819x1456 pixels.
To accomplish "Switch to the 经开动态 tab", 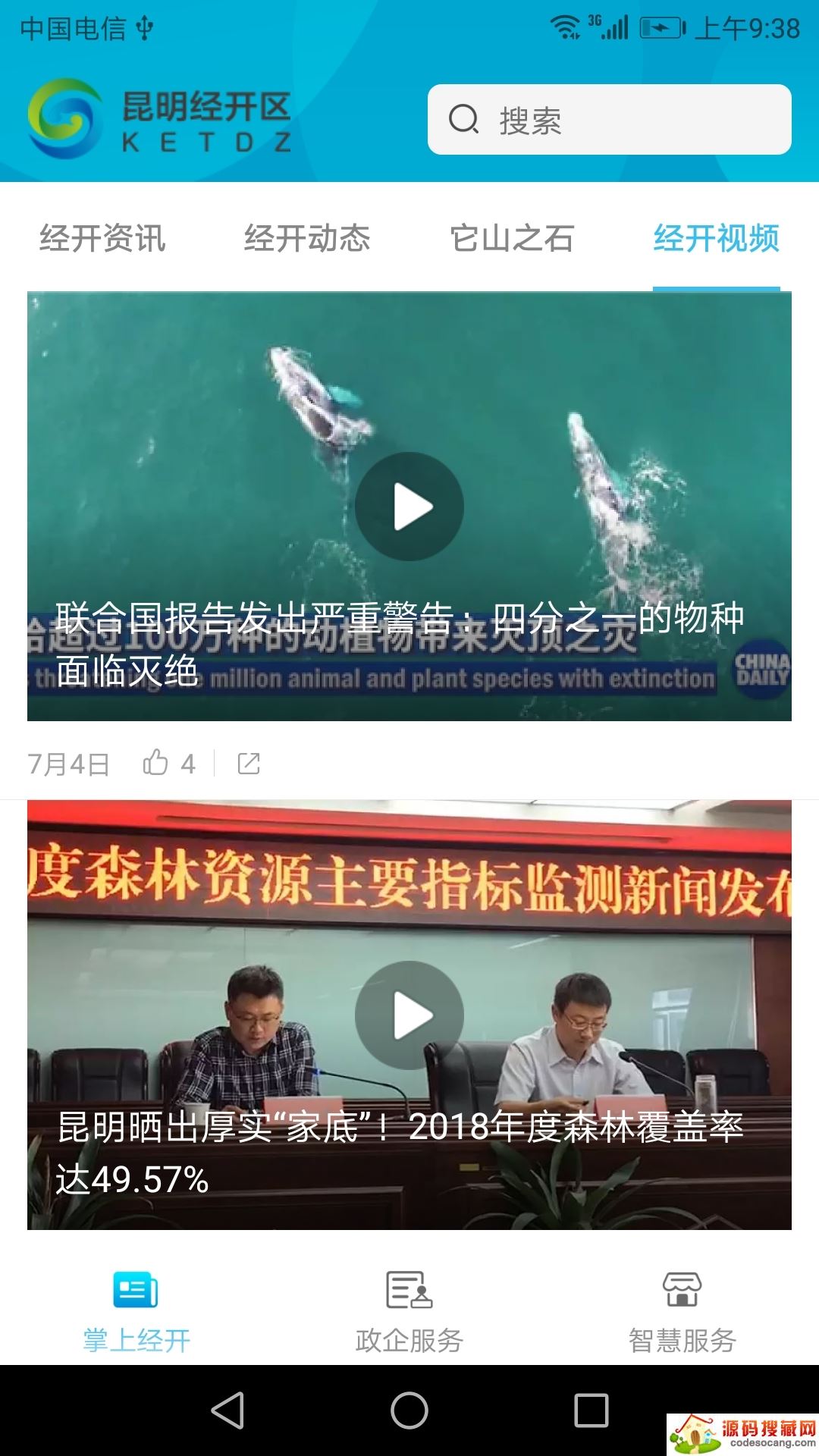I will click(x=307, y=238).
